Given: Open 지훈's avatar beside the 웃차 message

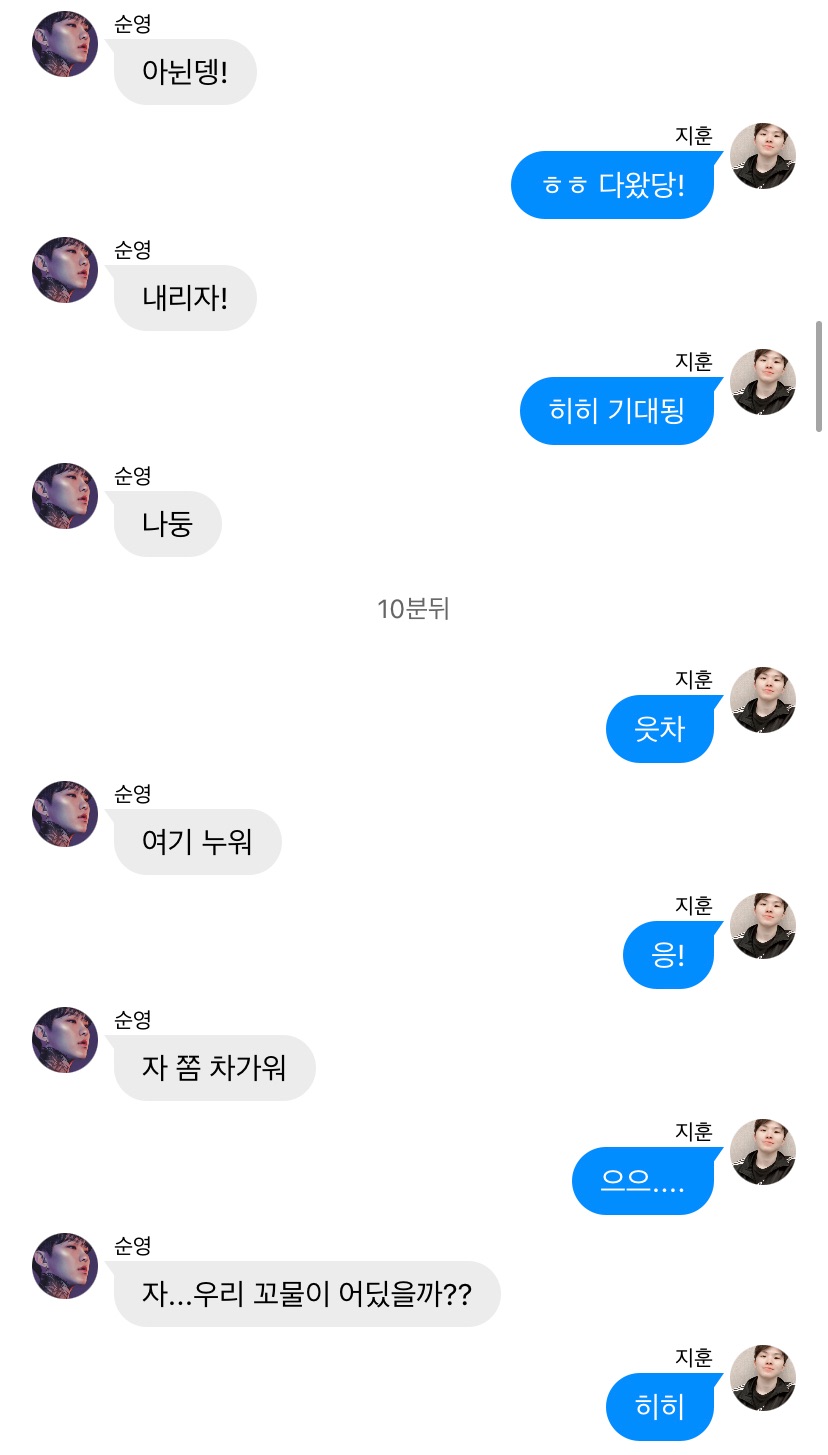Looking at the screenshot, I should pos(763,700).
